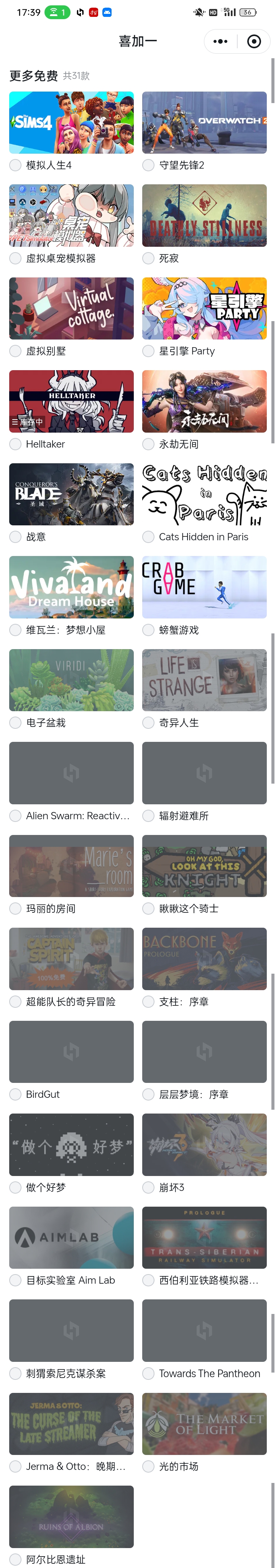Mark the Helltaker checkbox

click(15, 444)
